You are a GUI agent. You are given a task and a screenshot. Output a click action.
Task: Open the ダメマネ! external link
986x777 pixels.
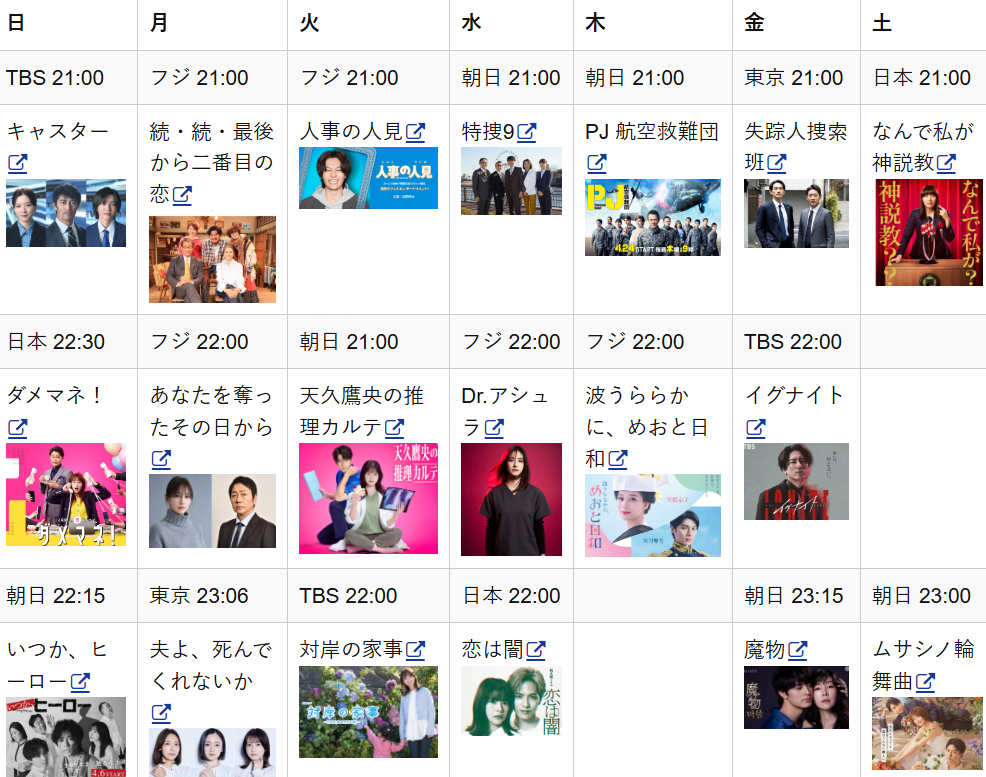point(17,427)
